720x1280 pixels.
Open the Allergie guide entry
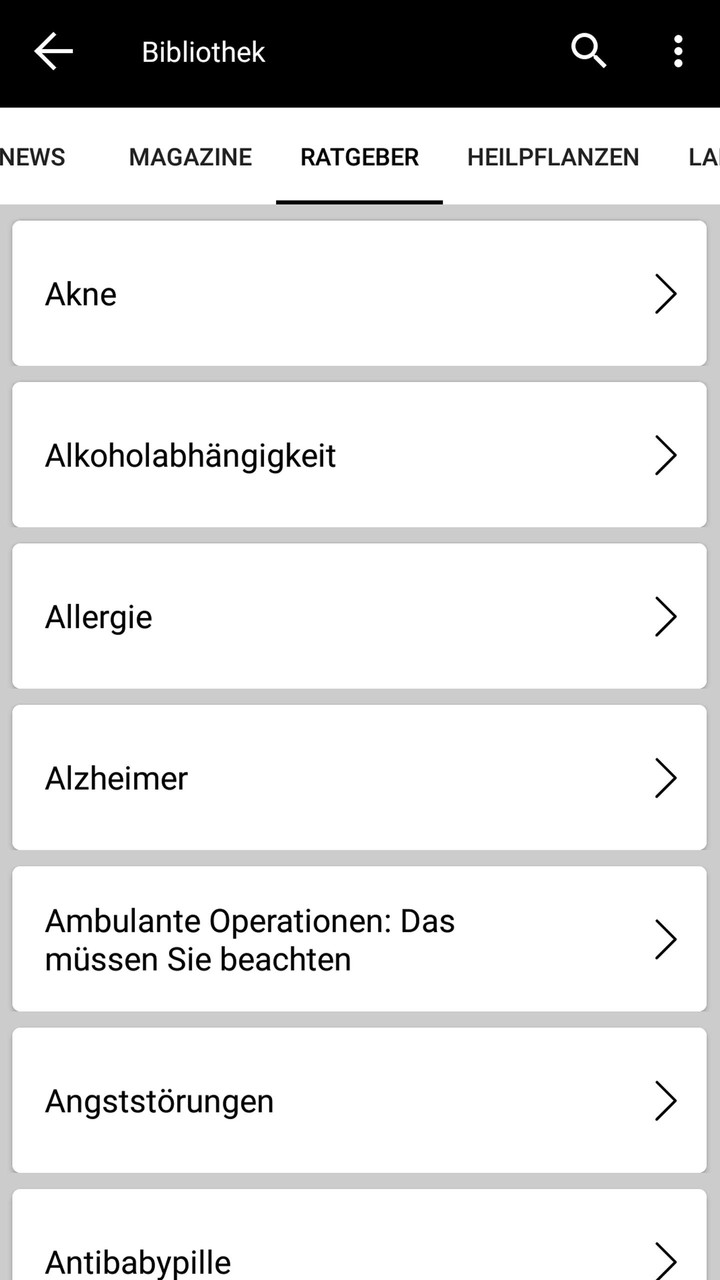tap(360, 616)
